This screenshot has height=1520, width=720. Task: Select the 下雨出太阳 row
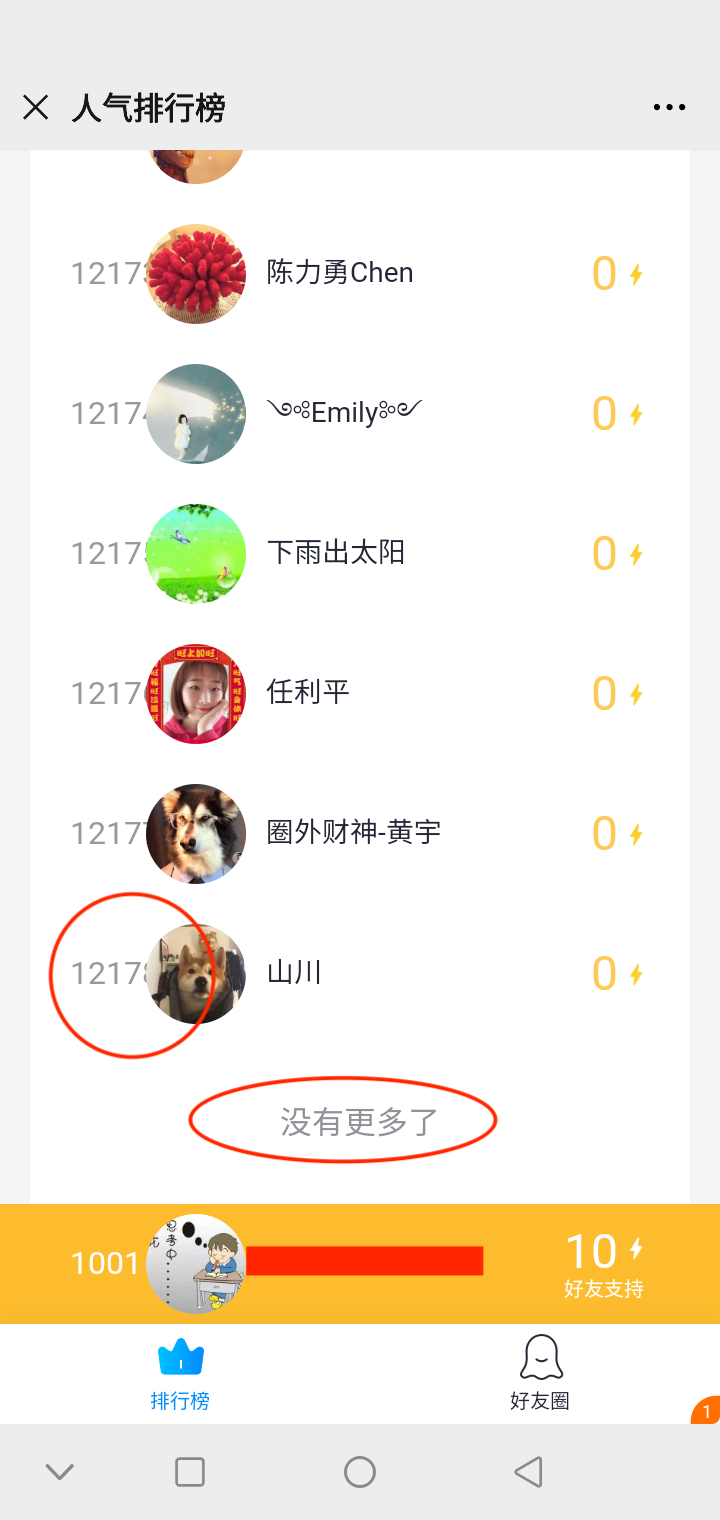click(360, 553)
